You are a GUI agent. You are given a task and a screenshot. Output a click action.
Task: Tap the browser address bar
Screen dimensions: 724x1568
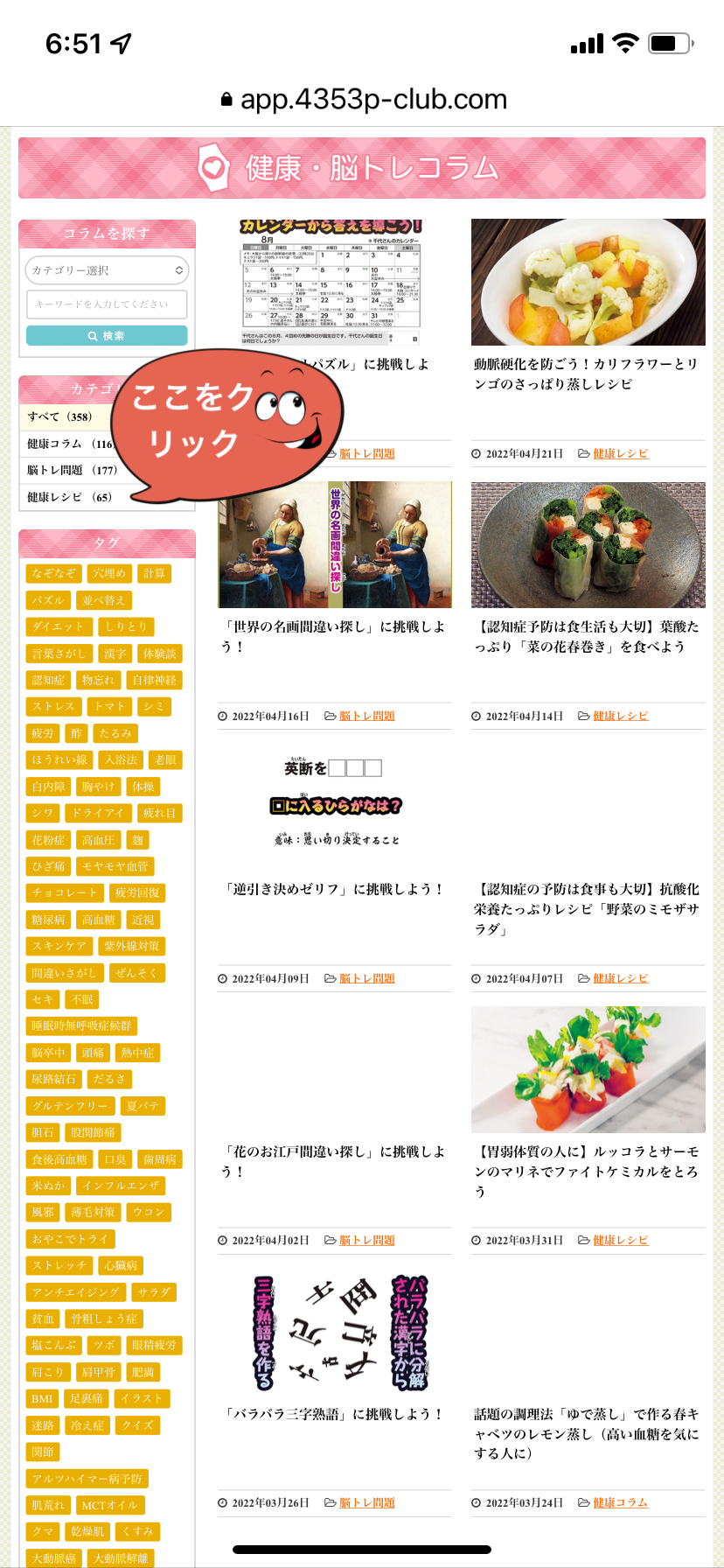pos(362,99)
